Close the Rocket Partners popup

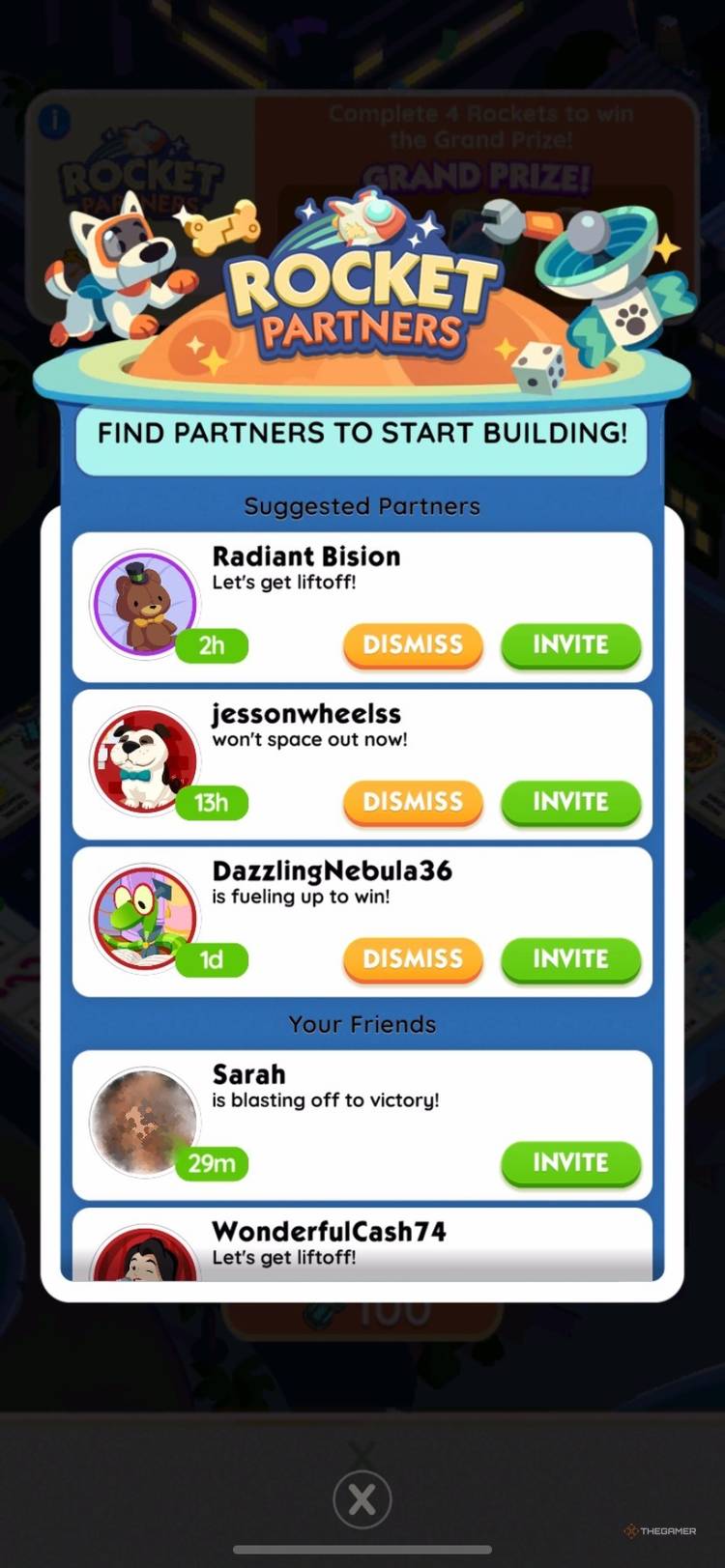click(x=362, y=1498)
